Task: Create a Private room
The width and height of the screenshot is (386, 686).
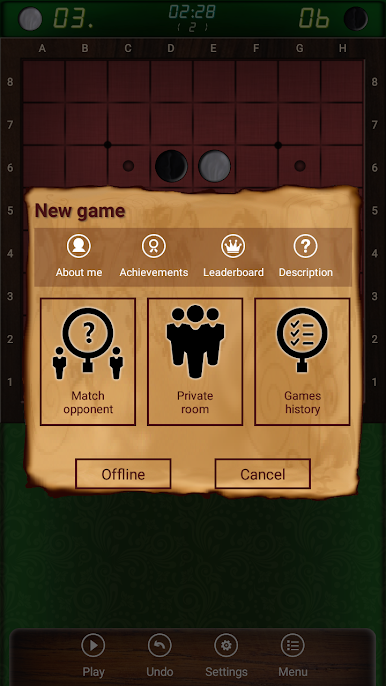Action: point(195,362)
